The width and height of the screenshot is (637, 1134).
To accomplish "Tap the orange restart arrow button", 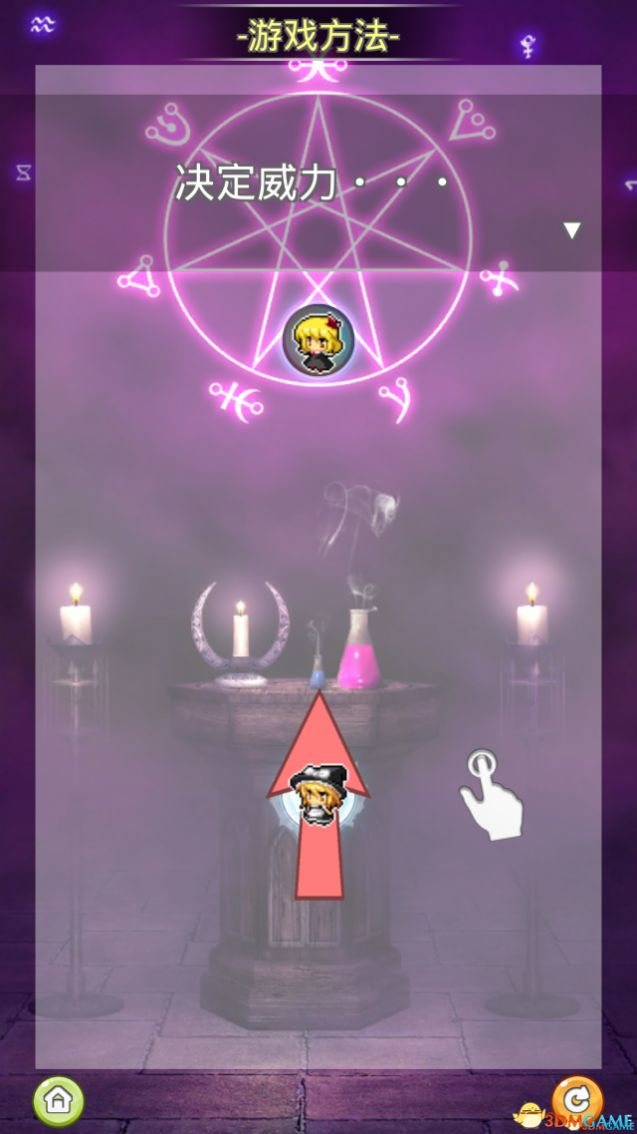I will coord(577,1099).
